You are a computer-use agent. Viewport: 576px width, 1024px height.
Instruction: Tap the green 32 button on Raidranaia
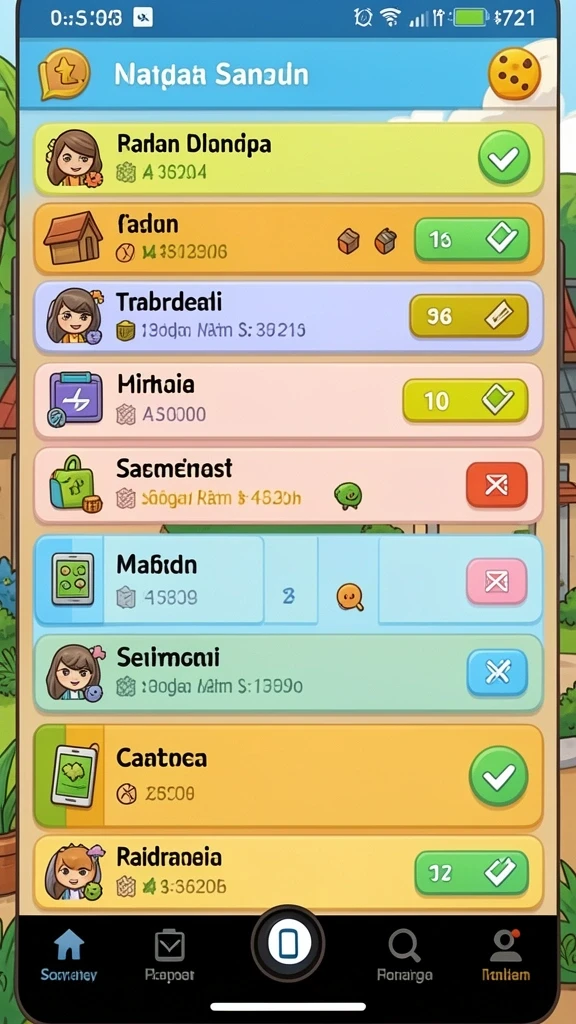pos(472,872)
